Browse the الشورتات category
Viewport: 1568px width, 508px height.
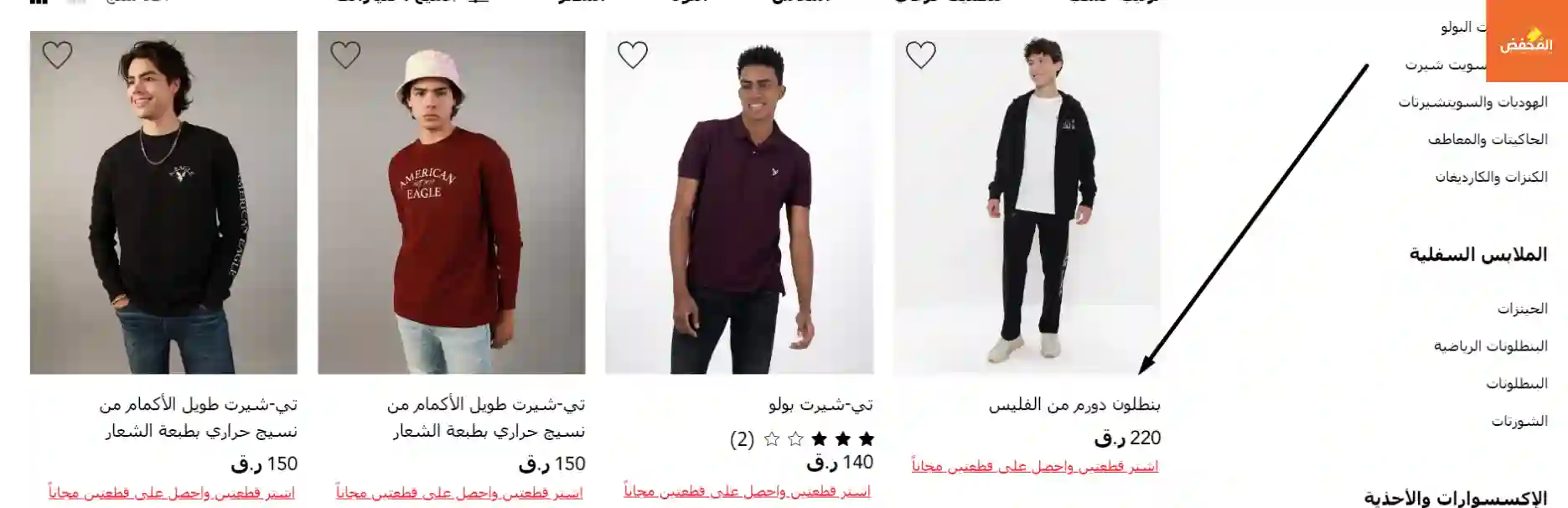tap(1519, 421)
